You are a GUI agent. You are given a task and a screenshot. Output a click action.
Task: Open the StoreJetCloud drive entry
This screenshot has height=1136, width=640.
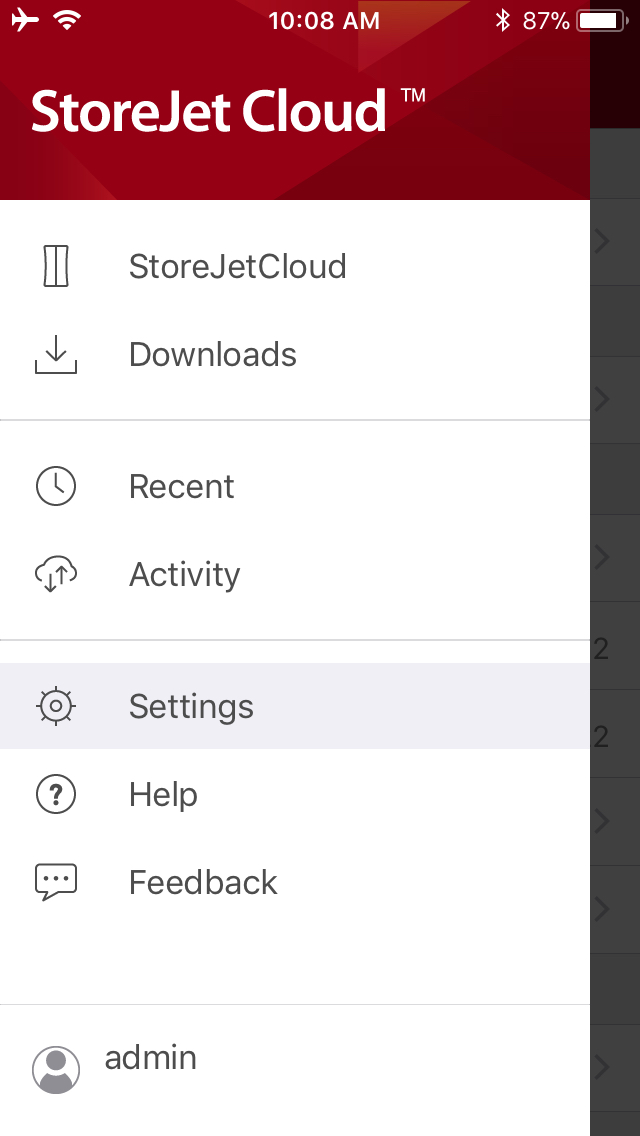click(237, 267)
